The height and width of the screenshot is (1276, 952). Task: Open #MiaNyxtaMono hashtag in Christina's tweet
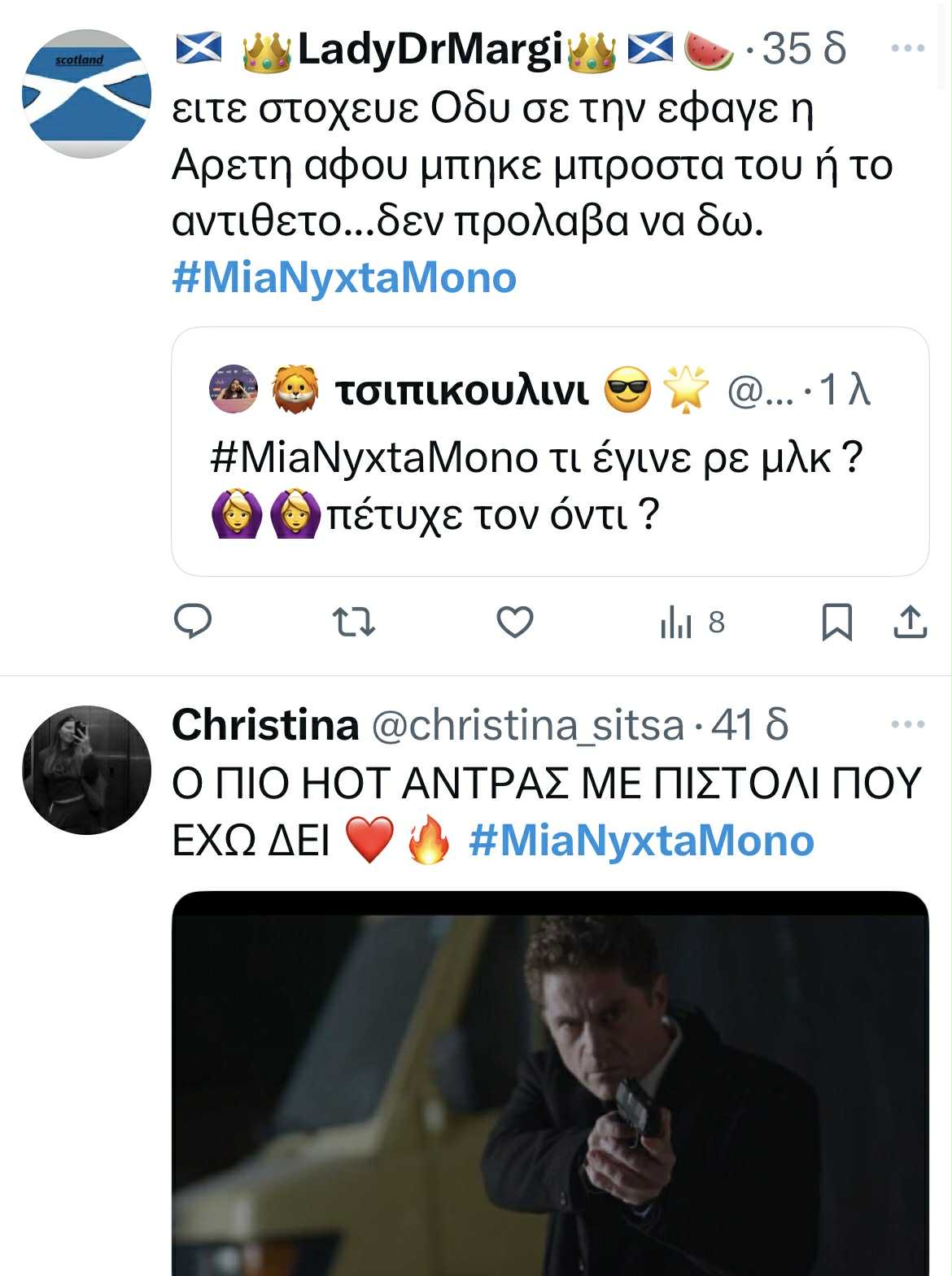tap(641, 841)
